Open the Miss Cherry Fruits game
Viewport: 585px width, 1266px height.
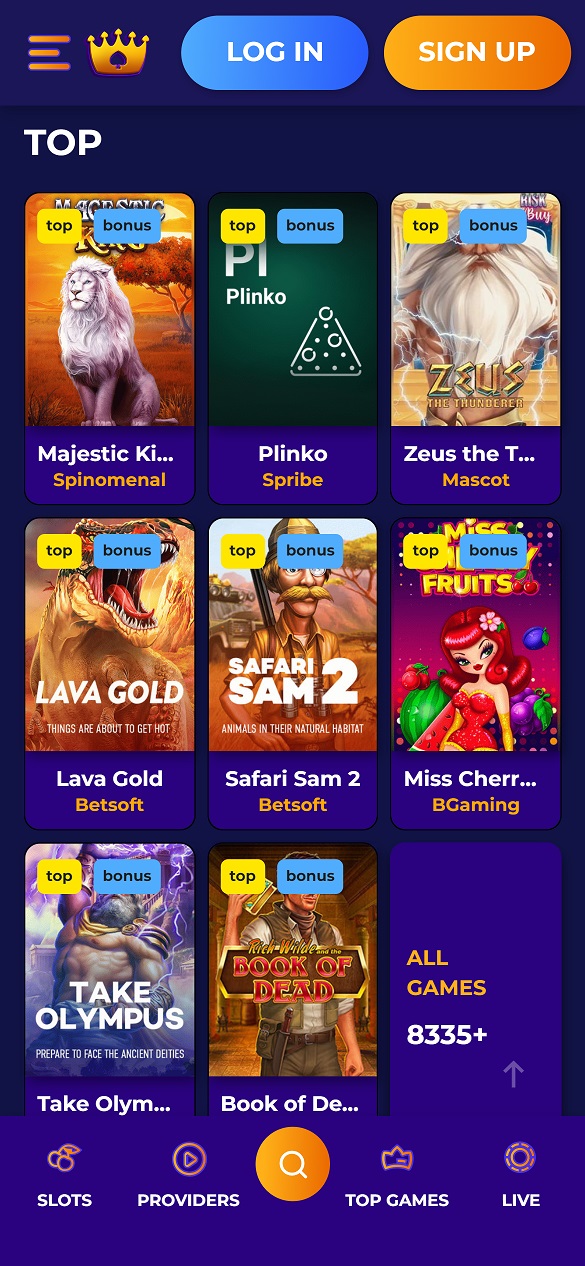pyautogui.click(x=476, y=673)
